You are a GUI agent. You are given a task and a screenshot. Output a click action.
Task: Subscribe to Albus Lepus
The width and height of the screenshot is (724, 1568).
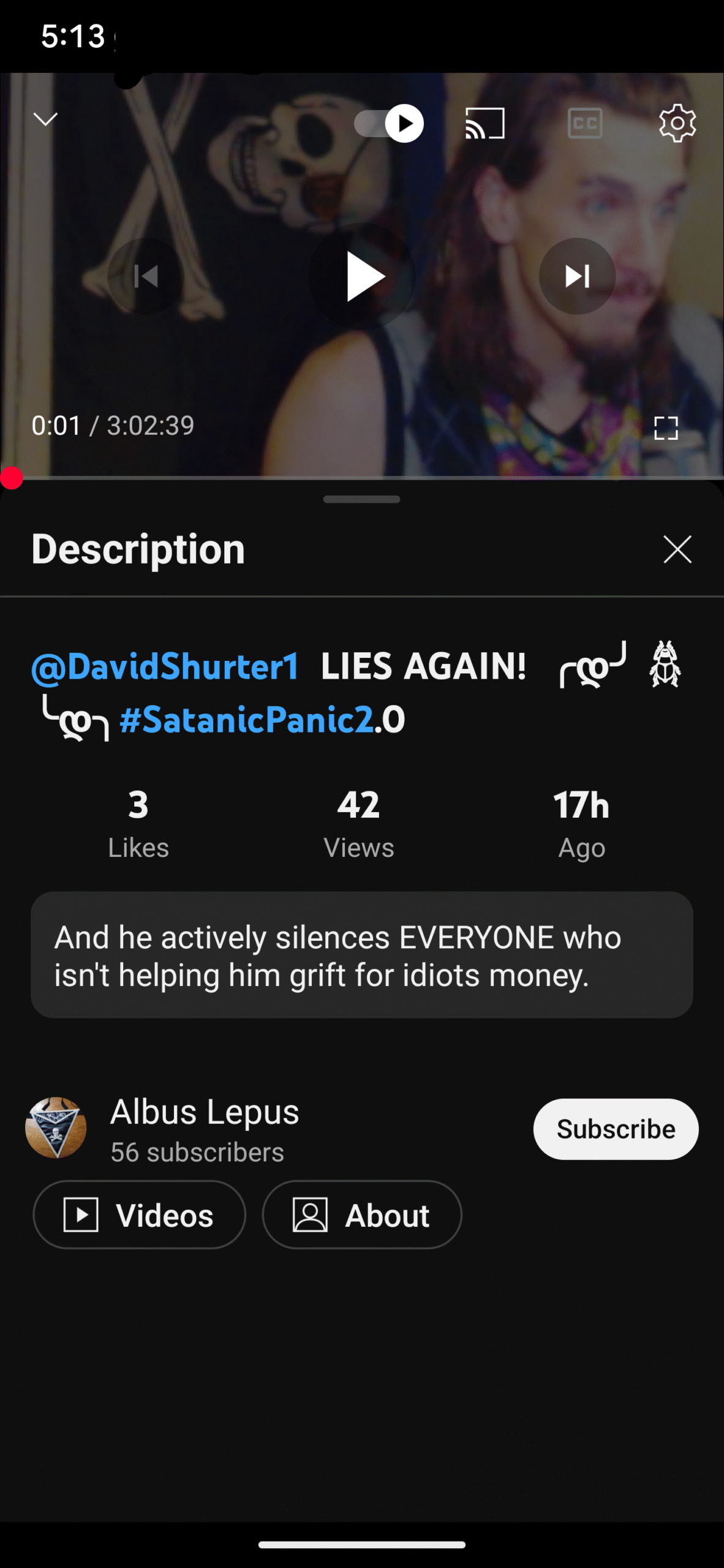click(x=616, y=1129)
